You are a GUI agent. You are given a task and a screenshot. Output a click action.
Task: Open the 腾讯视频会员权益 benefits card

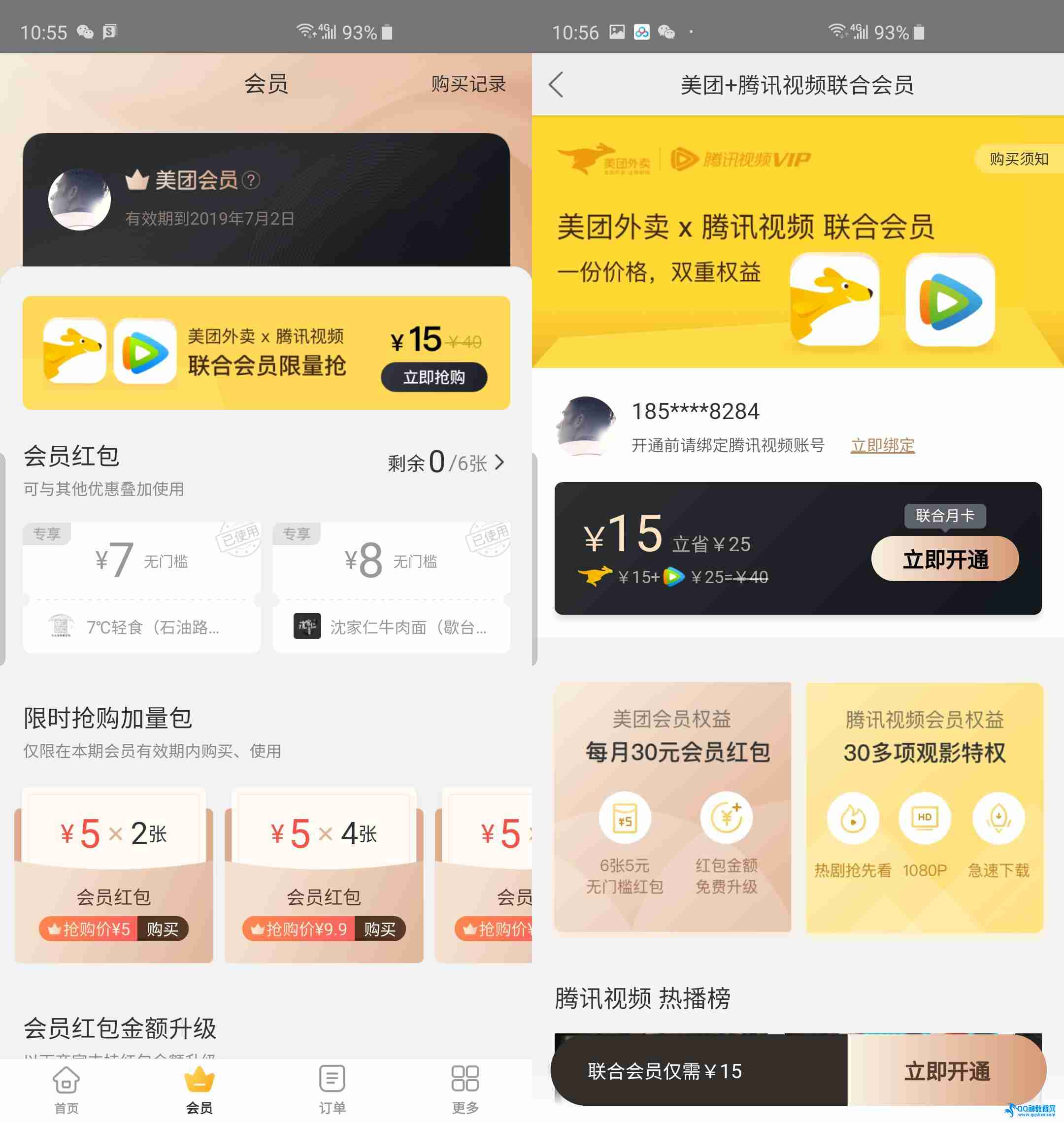pyautogui.click(x=924, y=806)
